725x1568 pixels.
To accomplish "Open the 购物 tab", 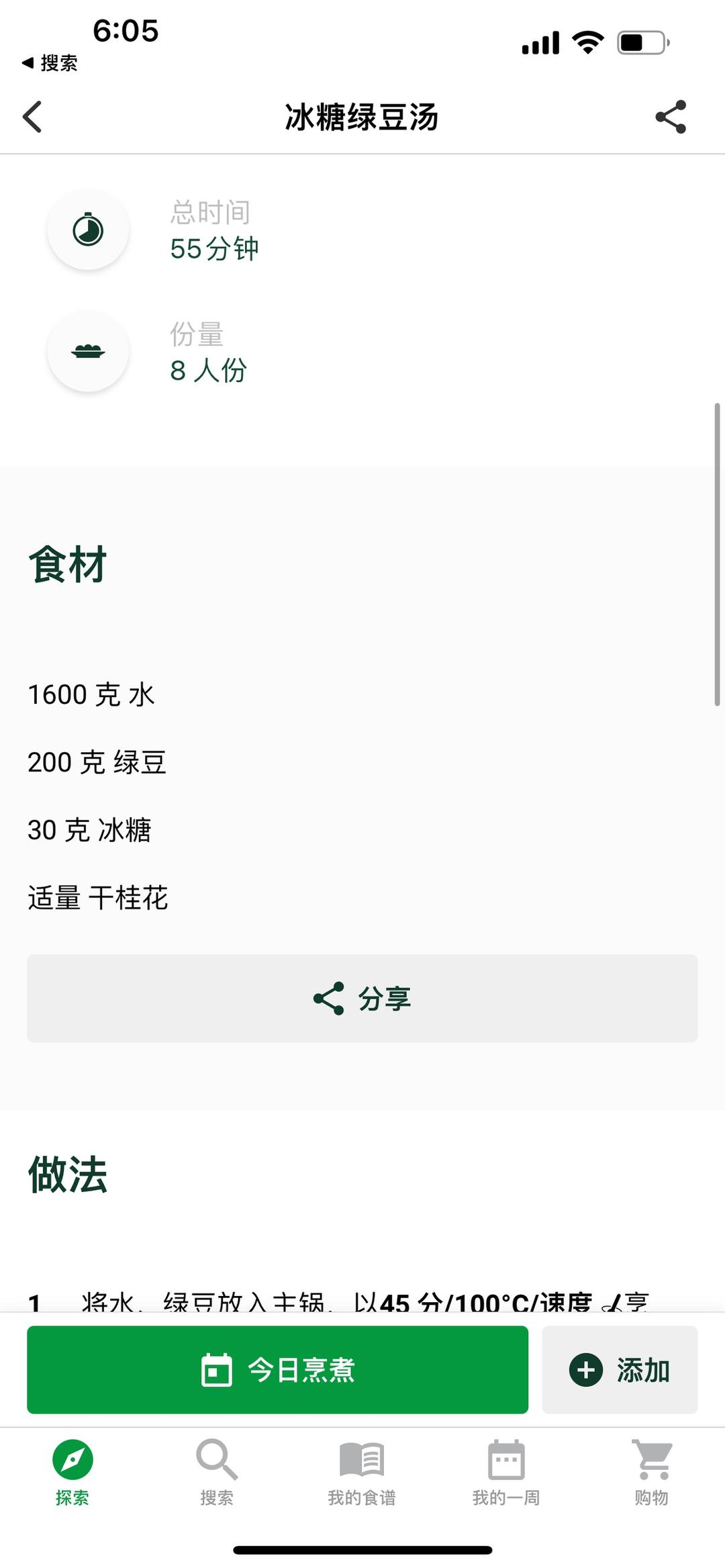I will pyautogui.click(x=651, y=1472).
